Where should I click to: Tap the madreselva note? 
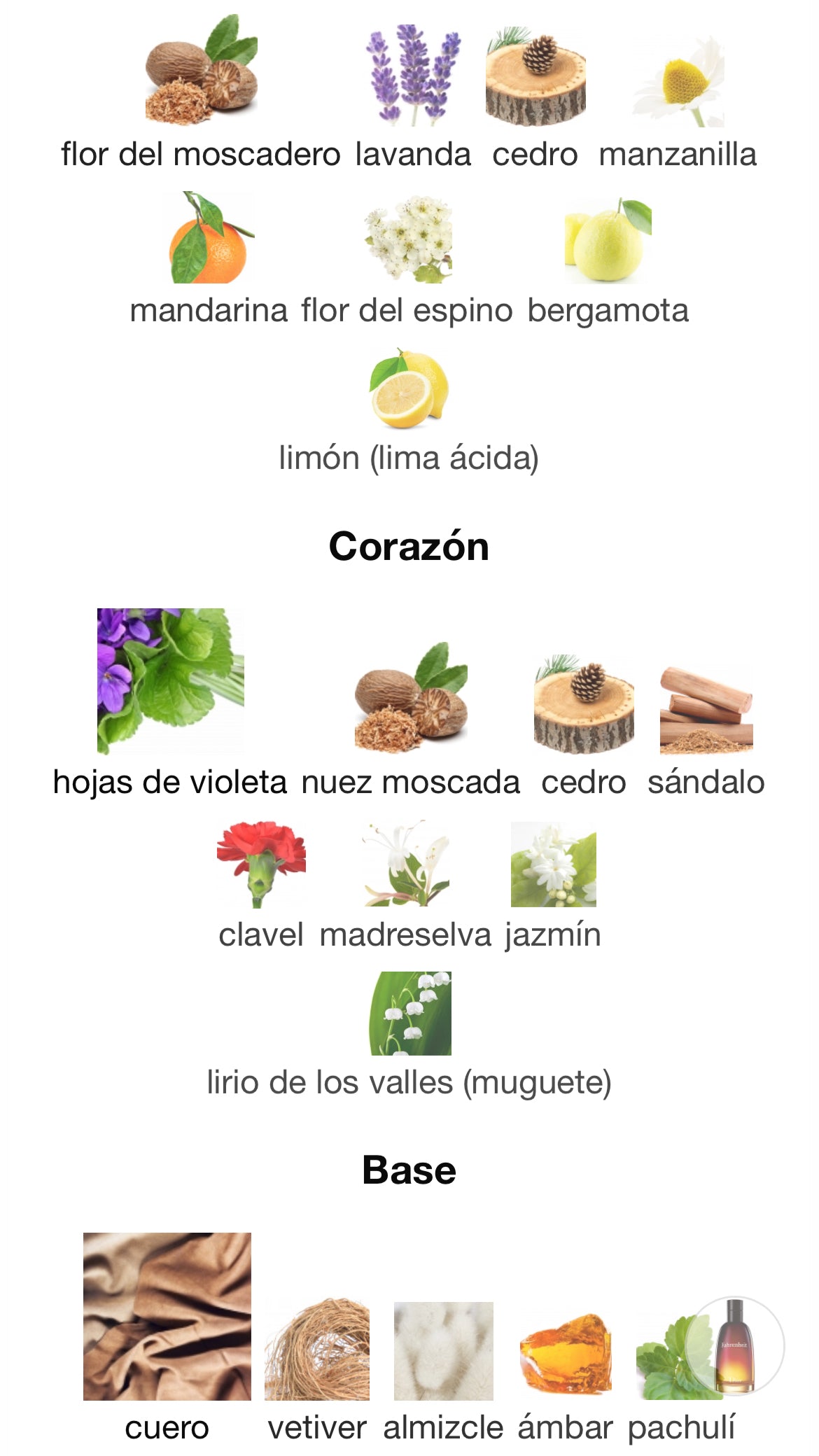[x=406, y=864]
